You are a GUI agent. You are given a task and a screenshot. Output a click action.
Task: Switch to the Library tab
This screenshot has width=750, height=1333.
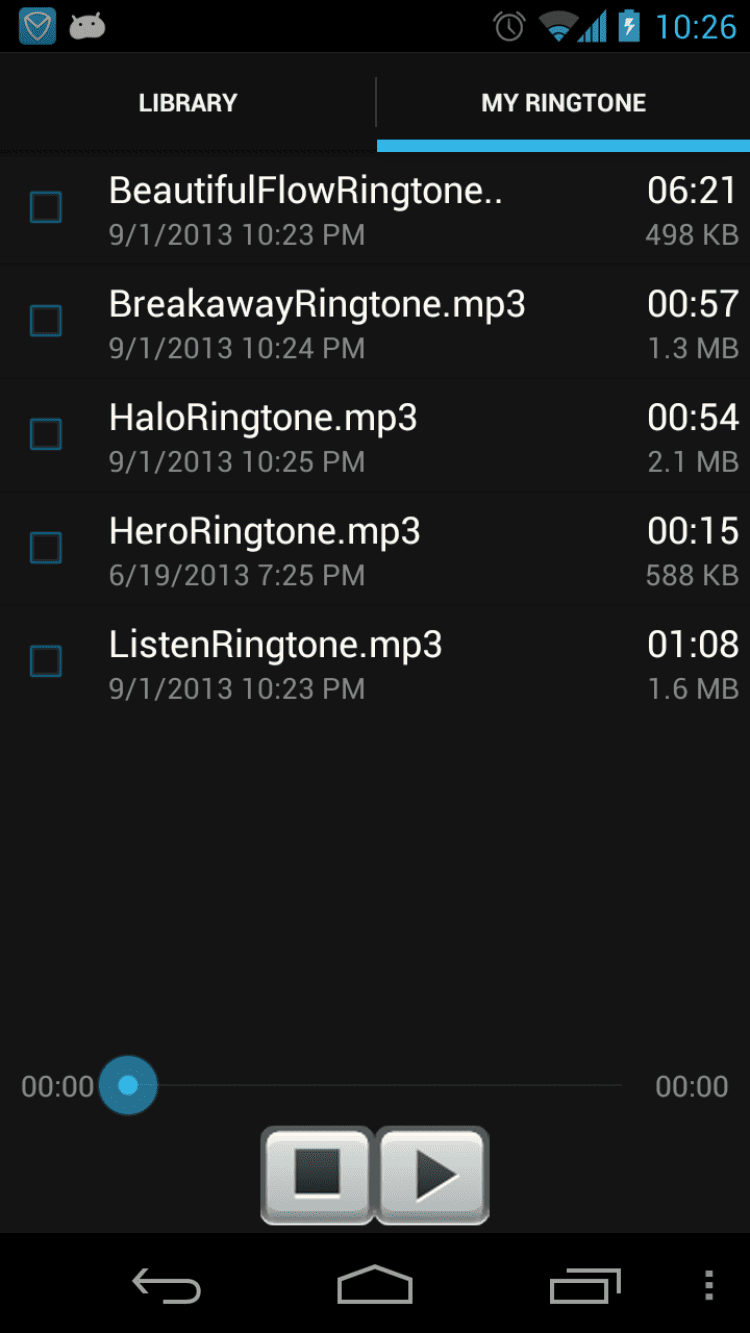(x=188, y=103)
